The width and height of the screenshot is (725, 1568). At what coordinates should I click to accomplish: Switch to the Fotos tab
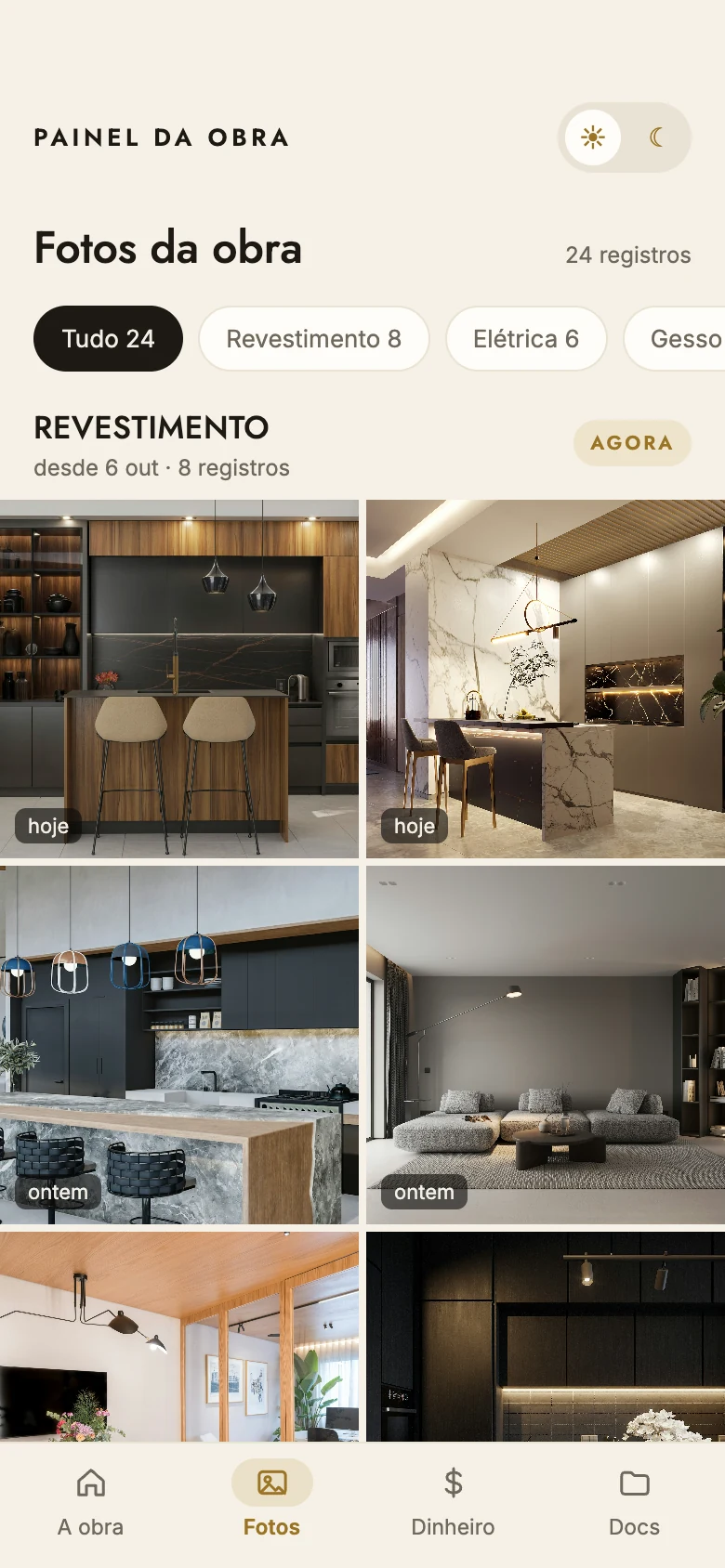(272, 1503)
